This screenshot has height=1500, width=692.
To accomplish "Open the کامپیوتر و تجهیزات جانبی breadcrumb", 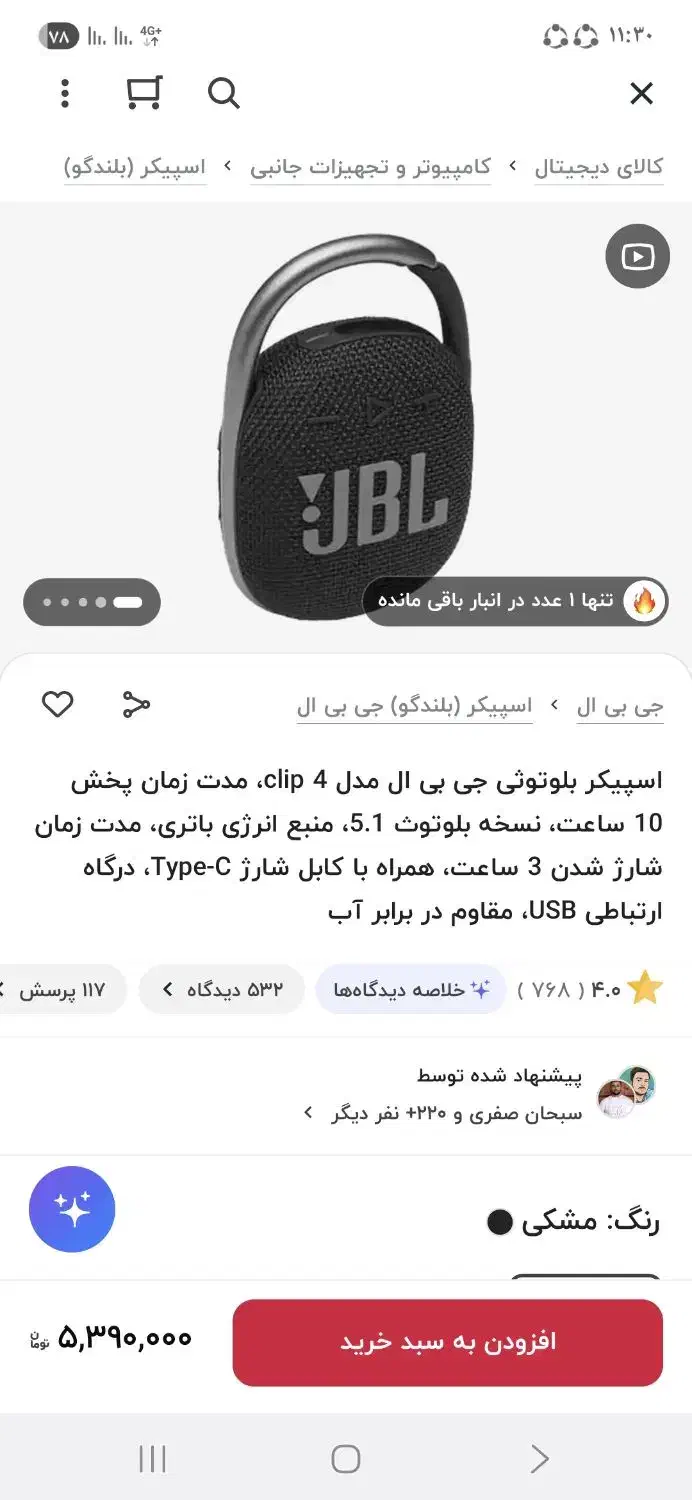I will click(x=370, y=167).
